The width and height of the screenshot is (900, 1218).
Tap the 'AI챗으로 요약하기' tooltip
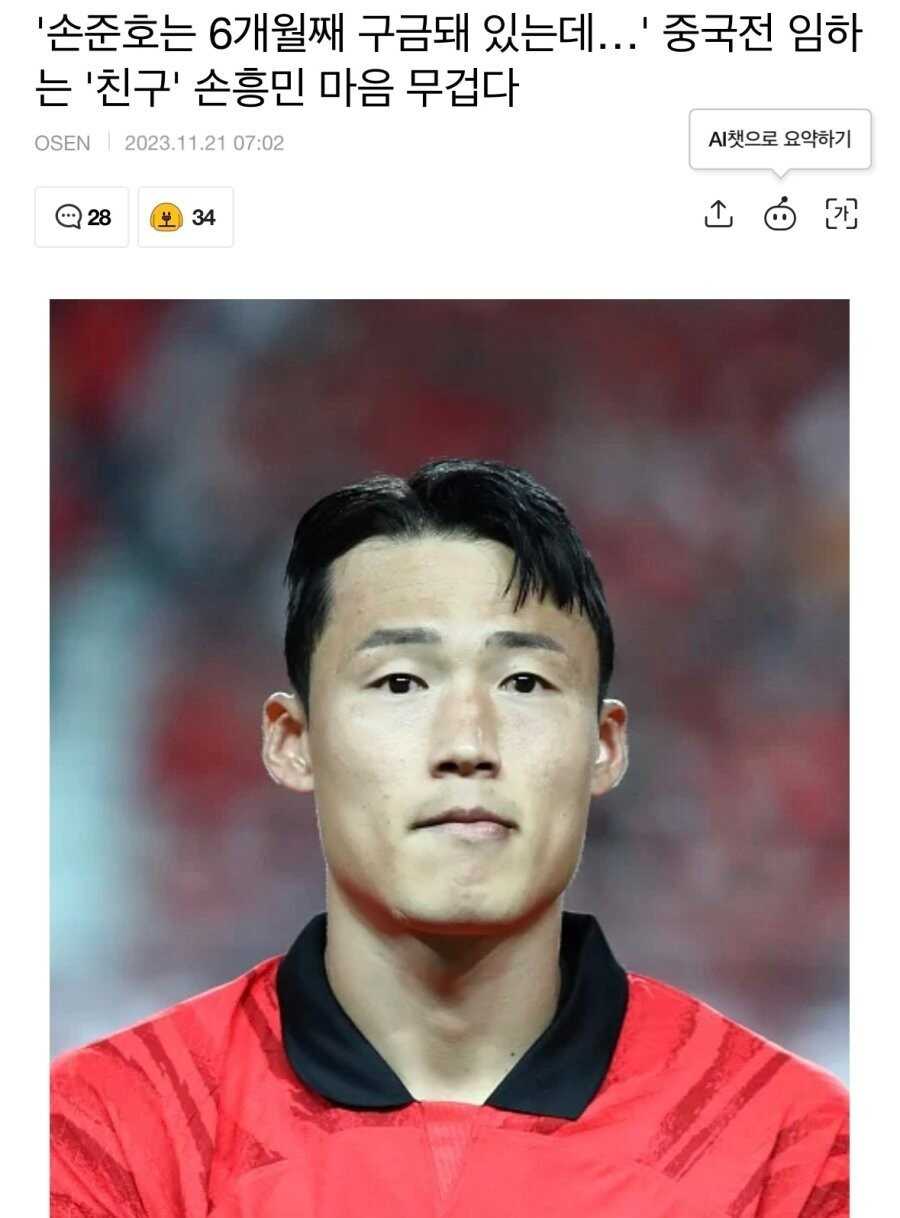click(x=780, y=140)
